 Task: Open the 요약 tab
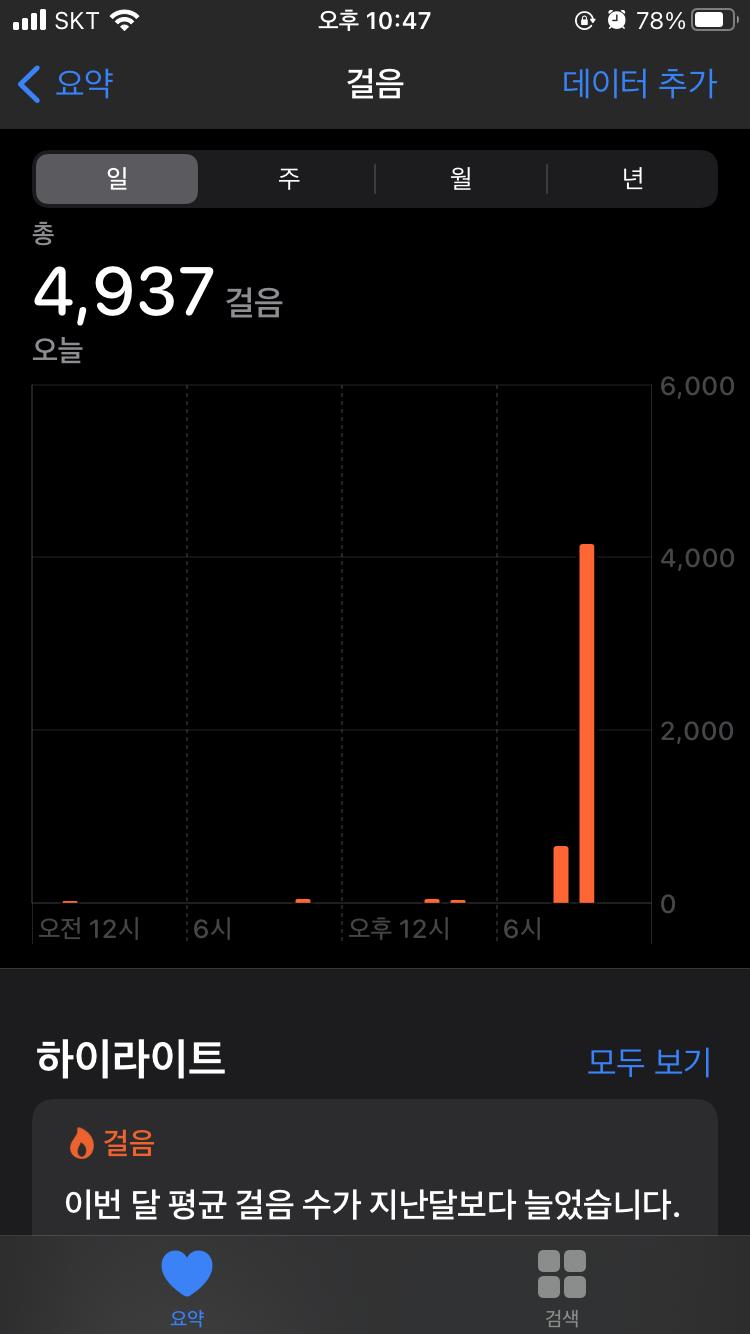(x=187, y=1285)
